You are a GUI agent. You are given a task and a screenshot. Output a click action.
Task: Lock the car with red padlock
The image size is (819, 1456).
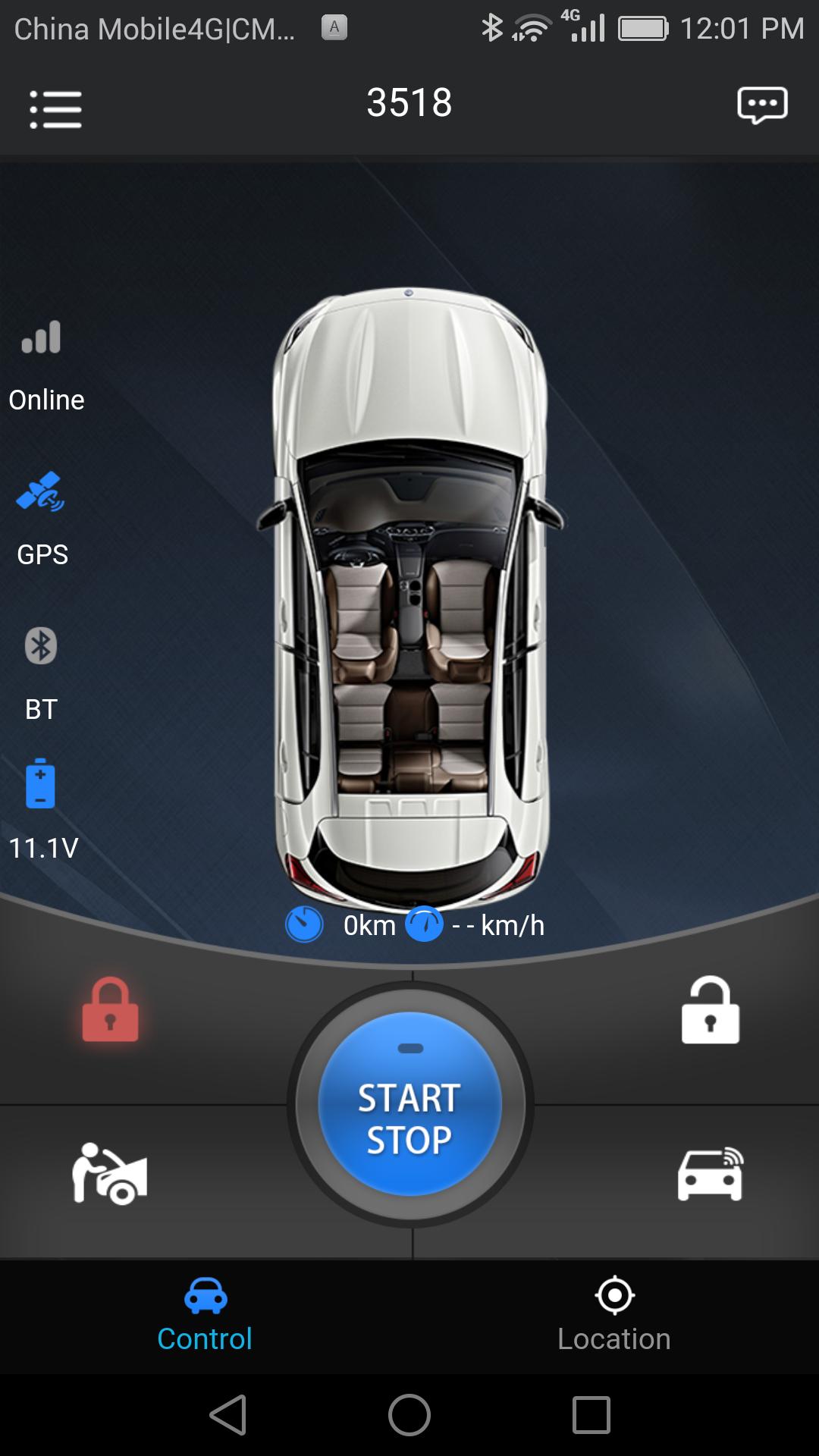click(111, 1009)
